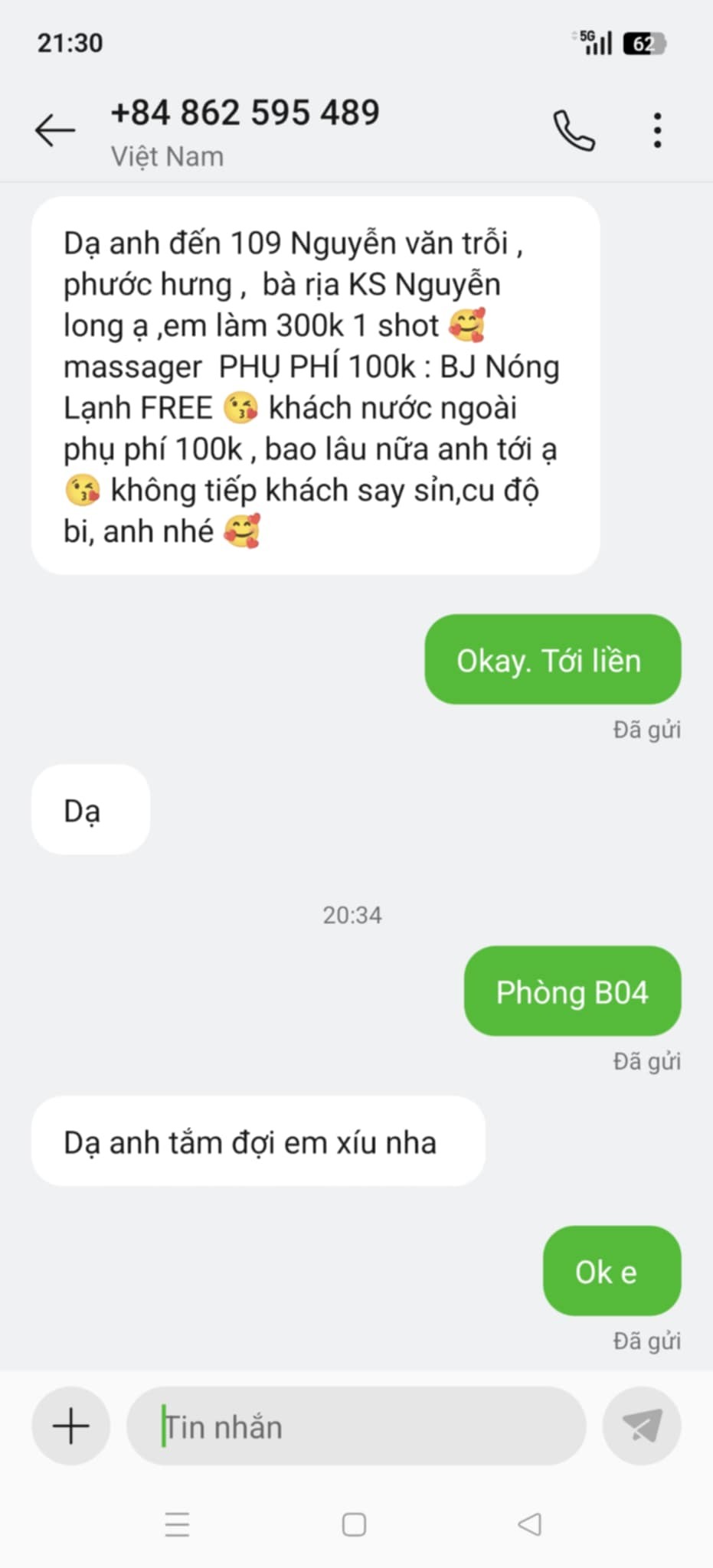Open recent apps from navigation bar
This screenshot has width=713, height=1568.
click(x=177, y=1524)
